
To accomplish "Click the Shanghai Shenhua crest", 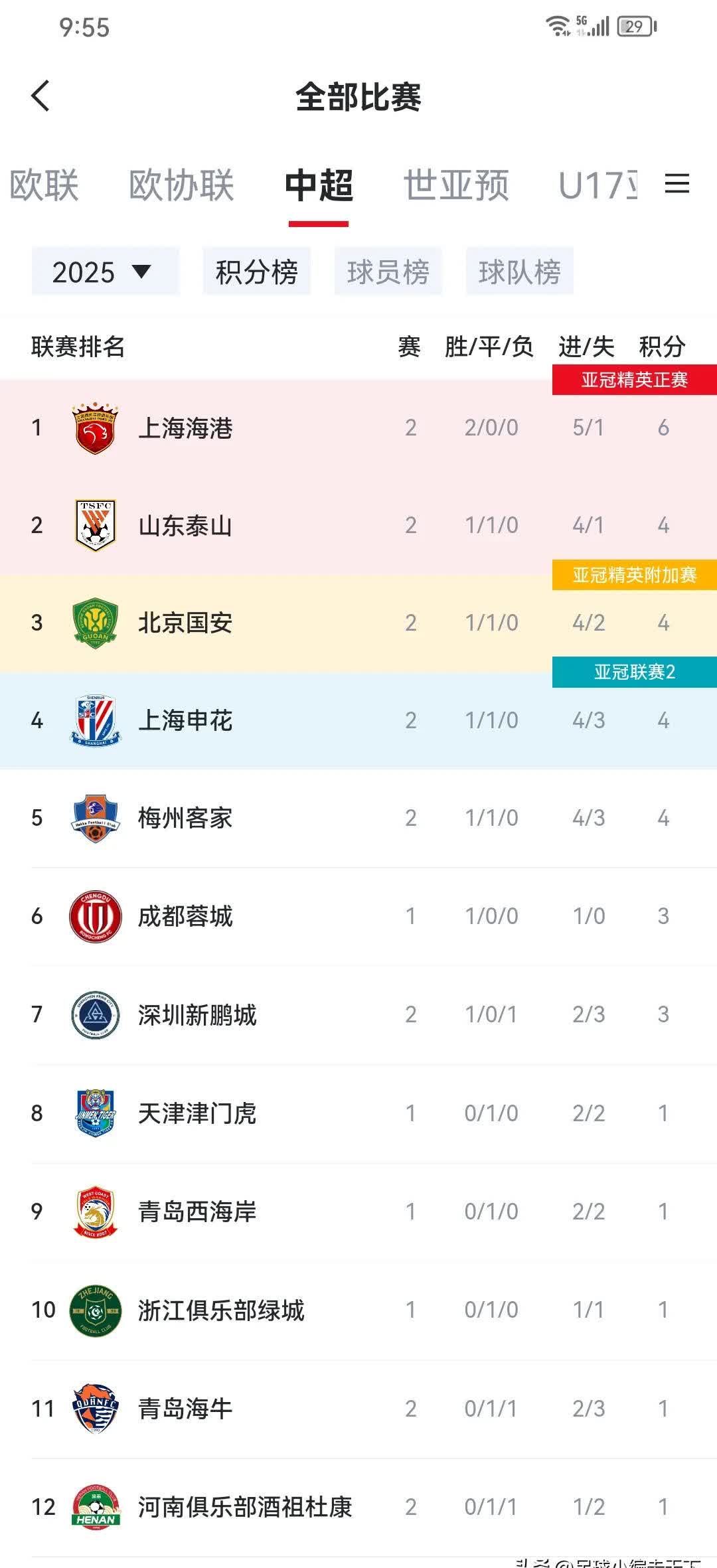I will 95,720.
